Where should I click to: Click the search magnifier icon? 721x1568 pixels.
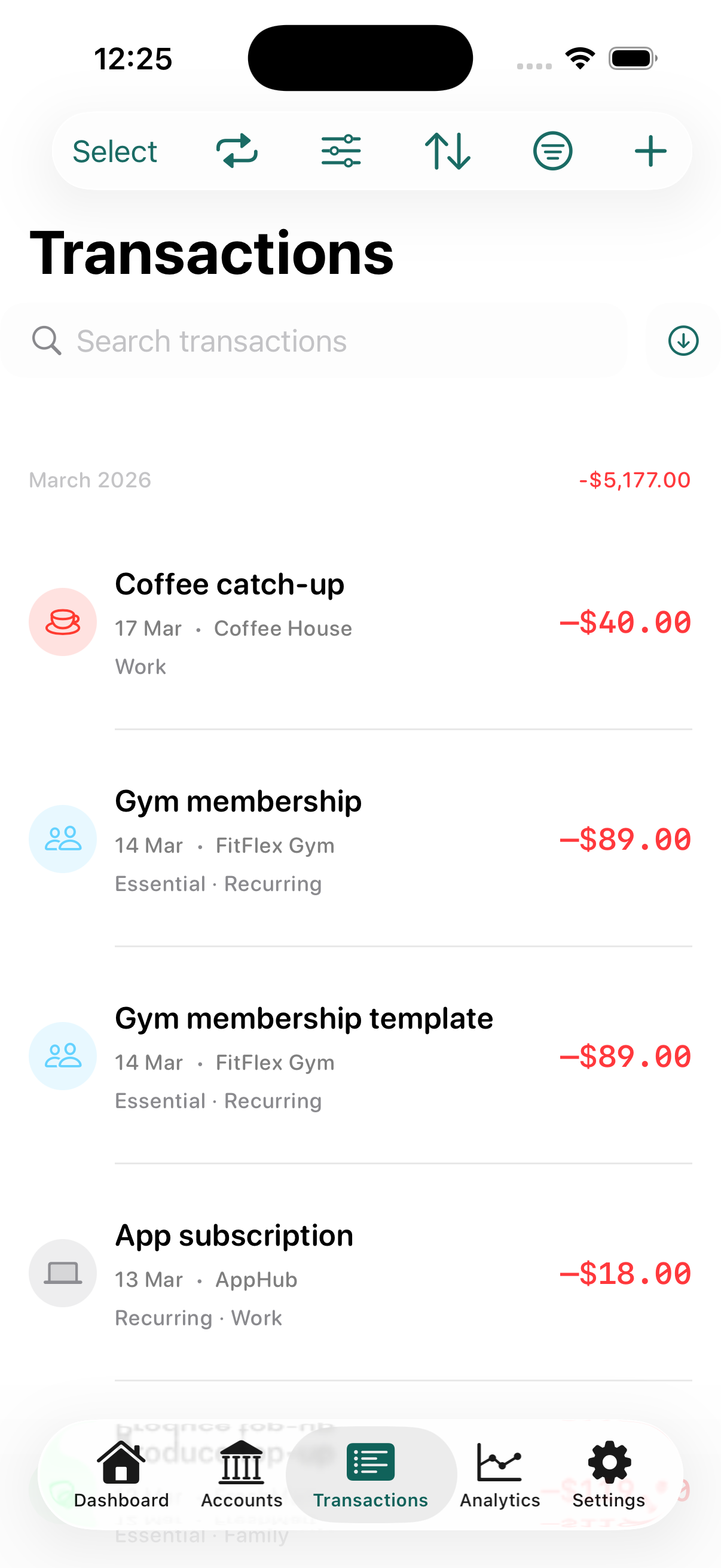coord(47,341)
